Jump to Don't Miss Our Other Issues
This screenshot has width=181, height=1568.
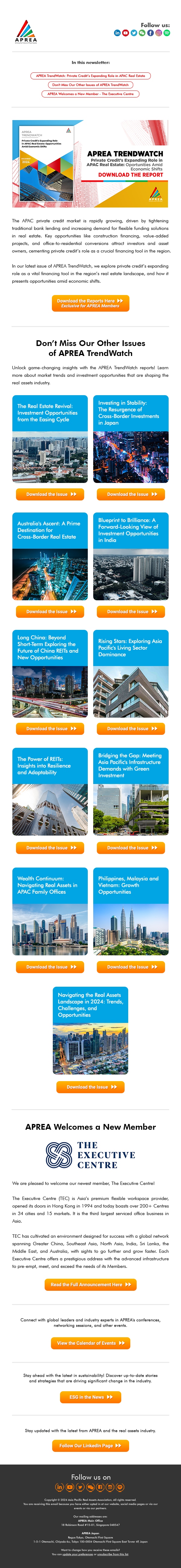90,84
